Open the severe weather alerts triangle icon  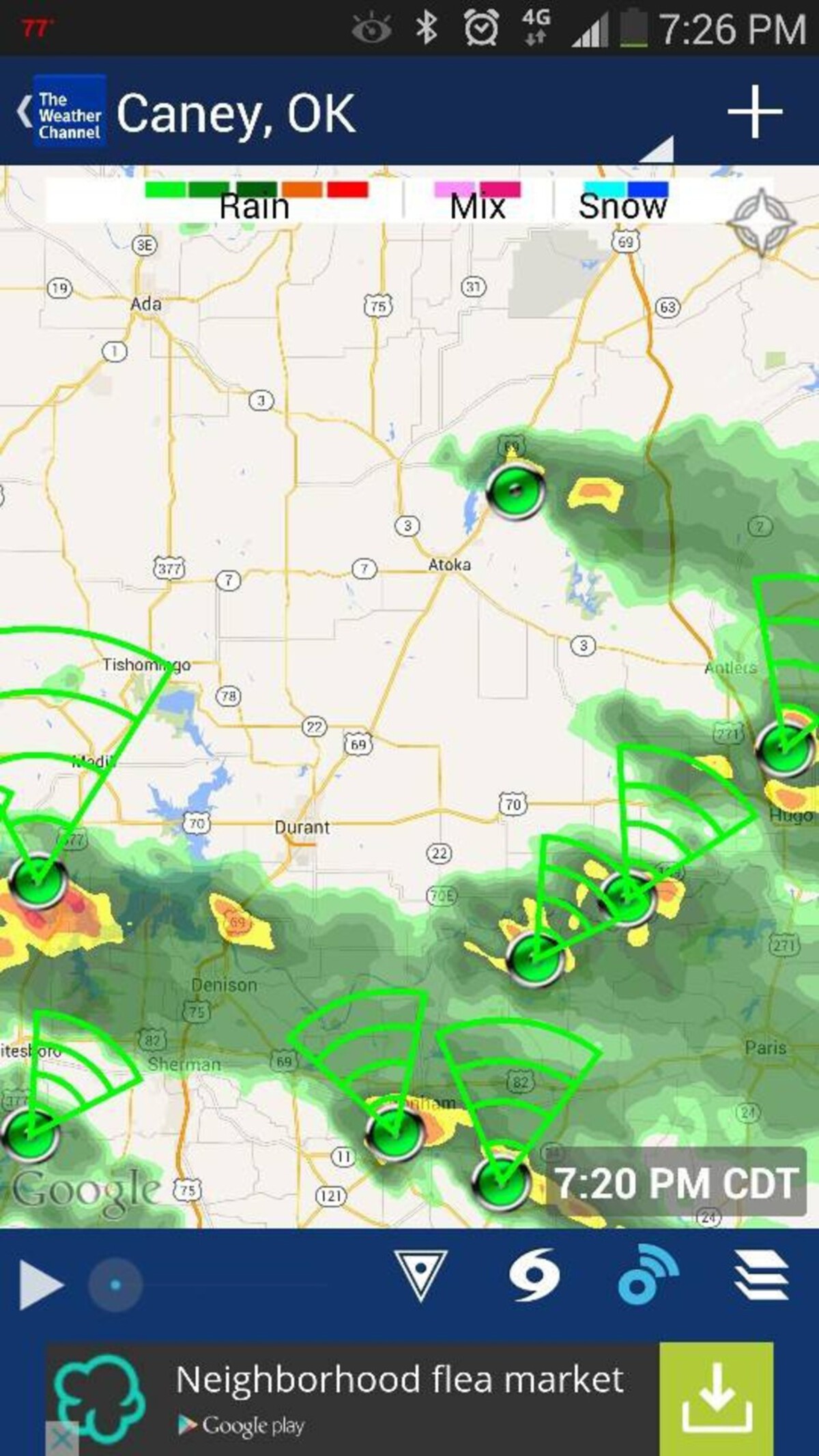(420, 1274)
